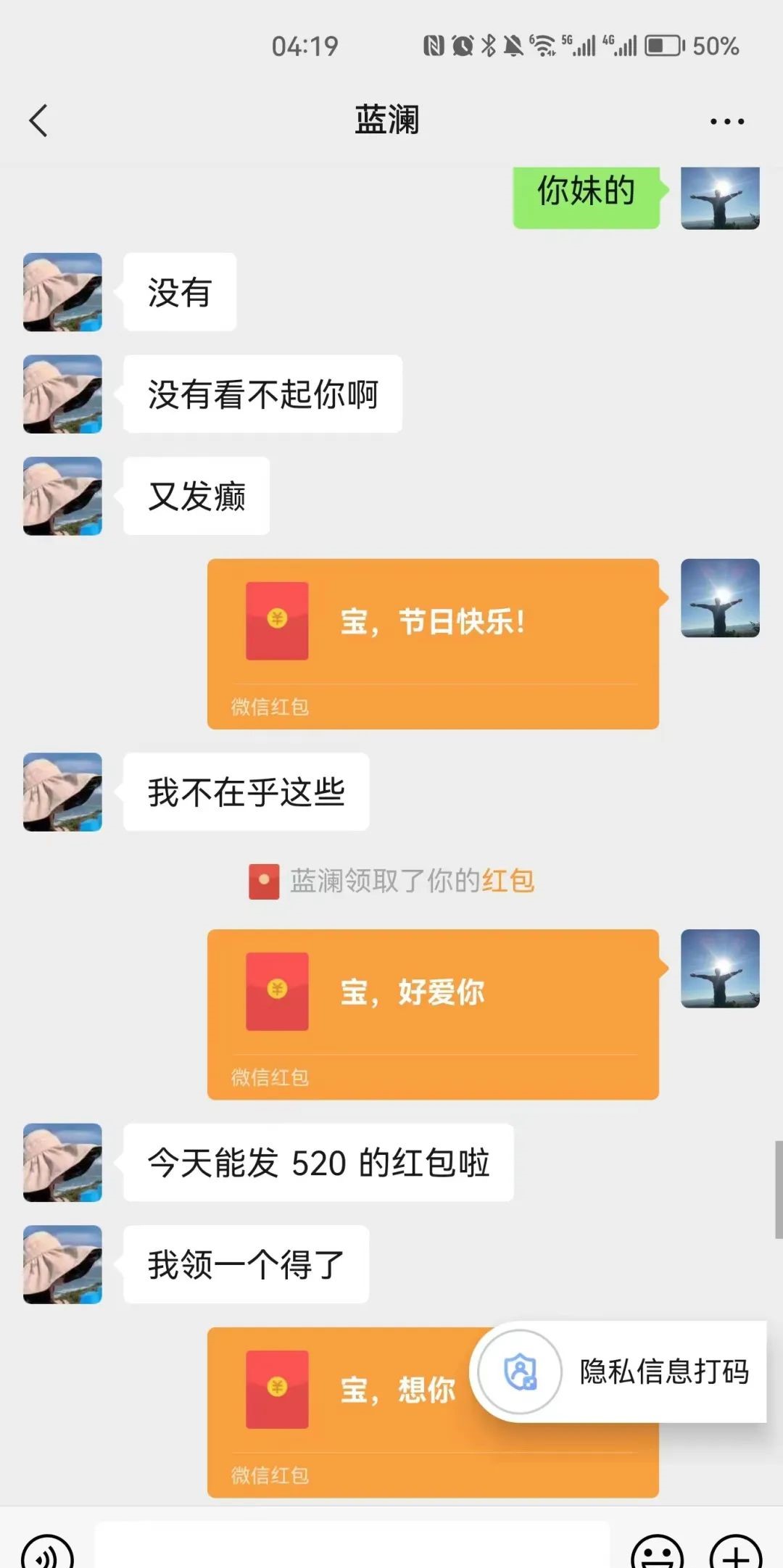Go back from the 蓝澜 chat
Viewport: 783px width, 1568px height.
[x=39, y=120]
